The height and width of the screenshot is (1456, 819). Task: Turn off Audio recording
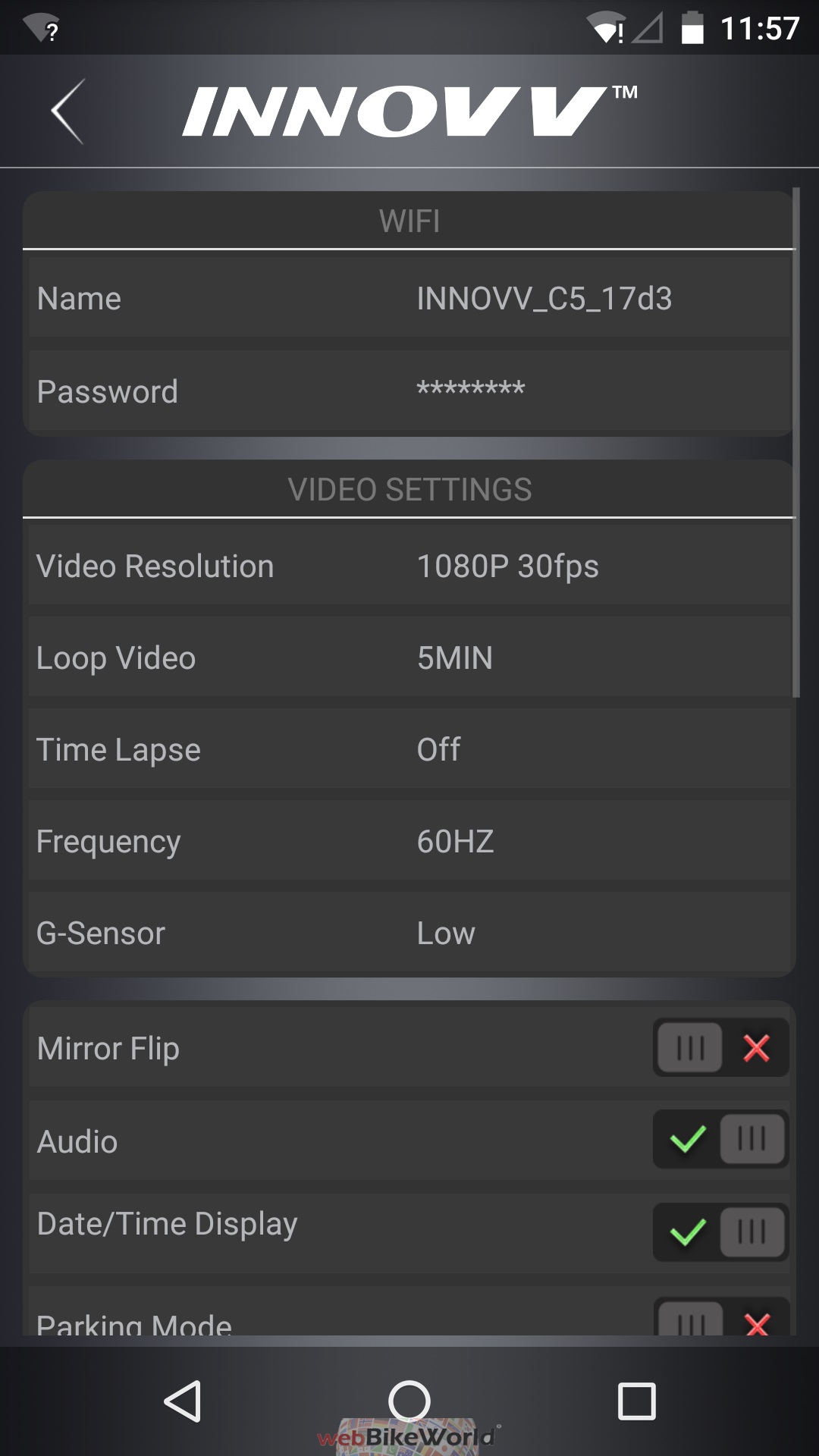pos(720,1139)
